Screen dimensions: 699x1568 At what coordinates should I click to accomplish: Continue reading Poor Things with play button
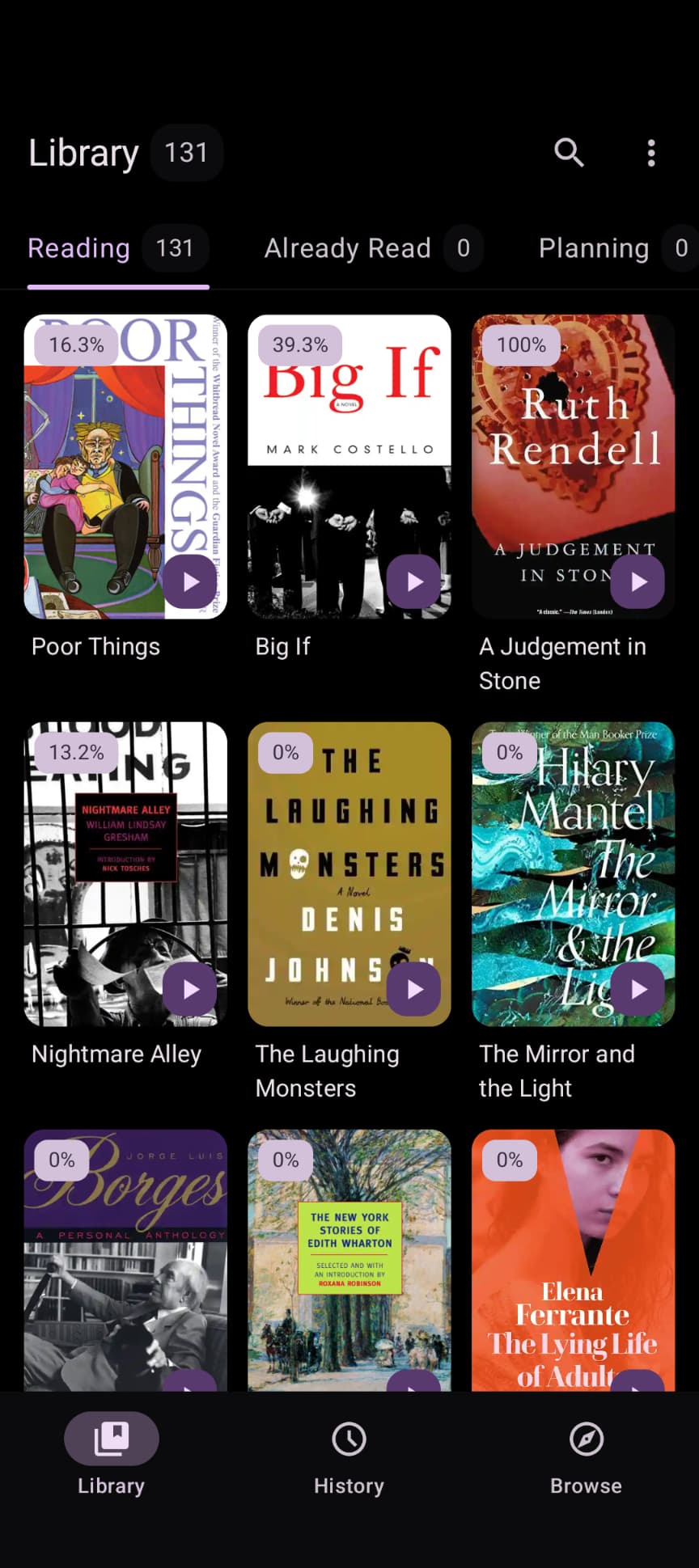tap(190, 581)
